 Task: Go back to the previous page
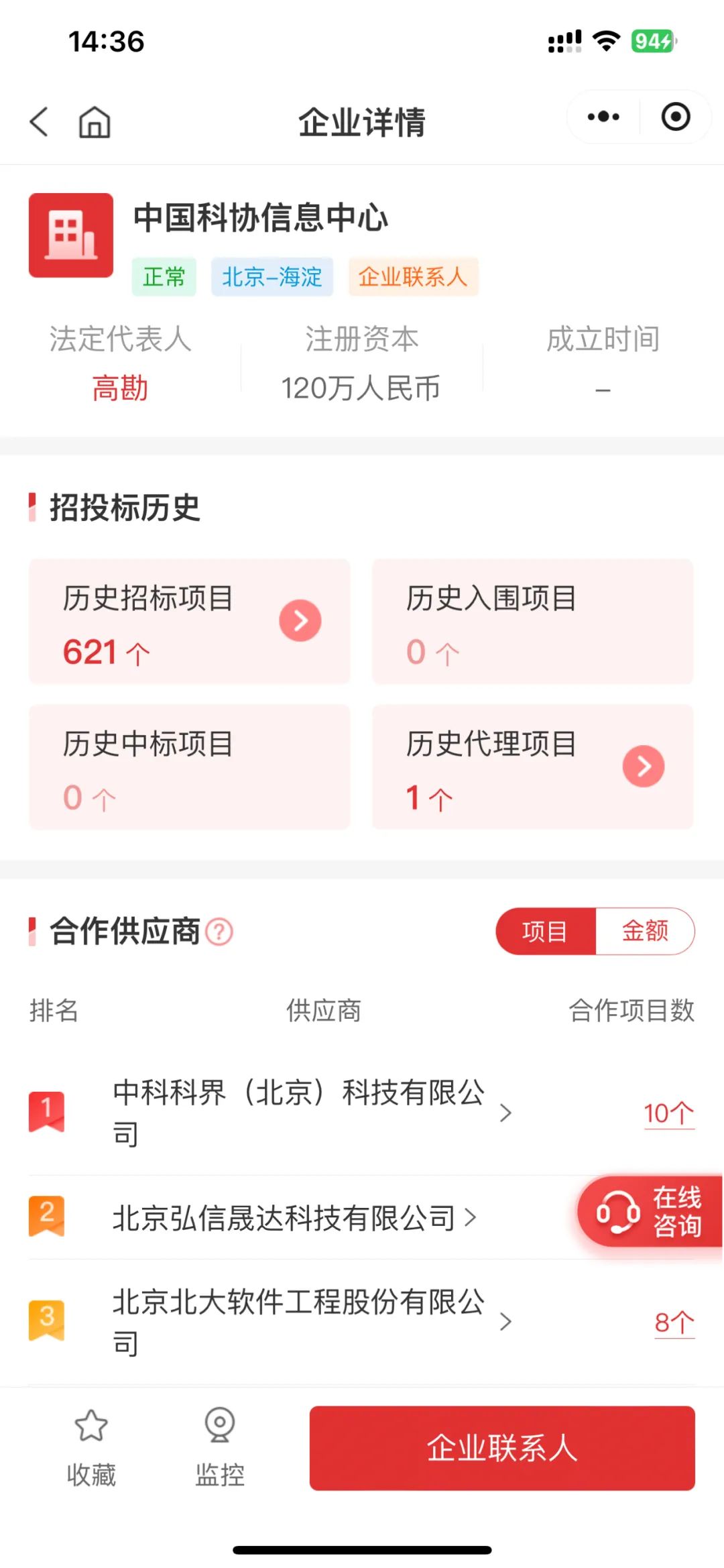39,122
